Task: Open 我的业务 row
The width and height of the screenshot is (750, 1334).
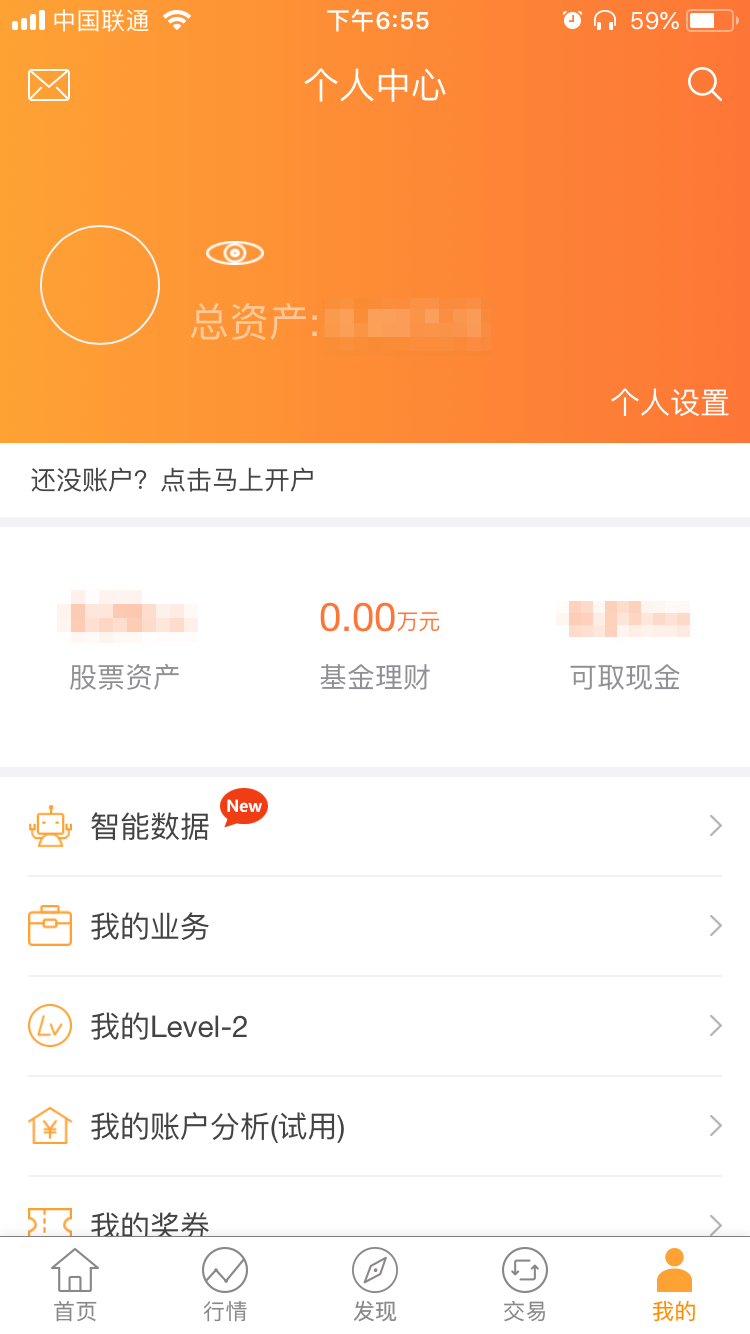Action: [375, 926]
